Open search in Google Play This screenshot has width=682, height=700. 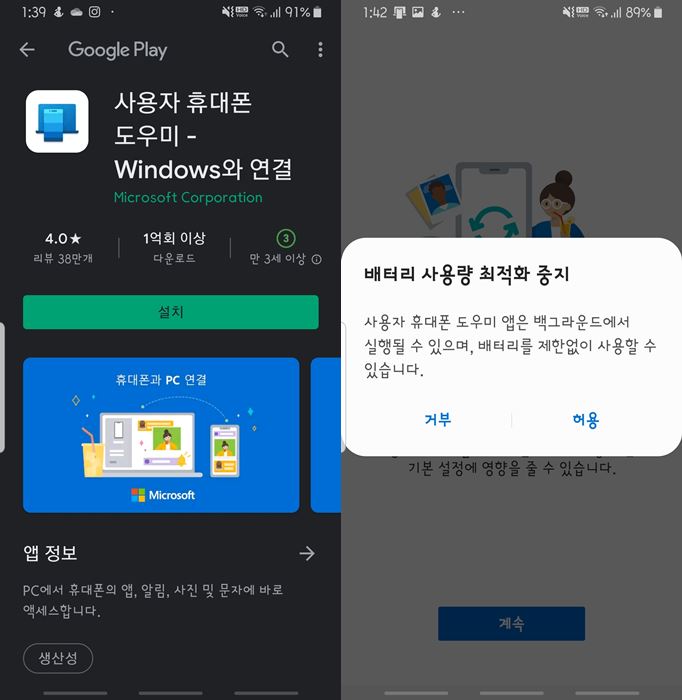coord(280,49)
